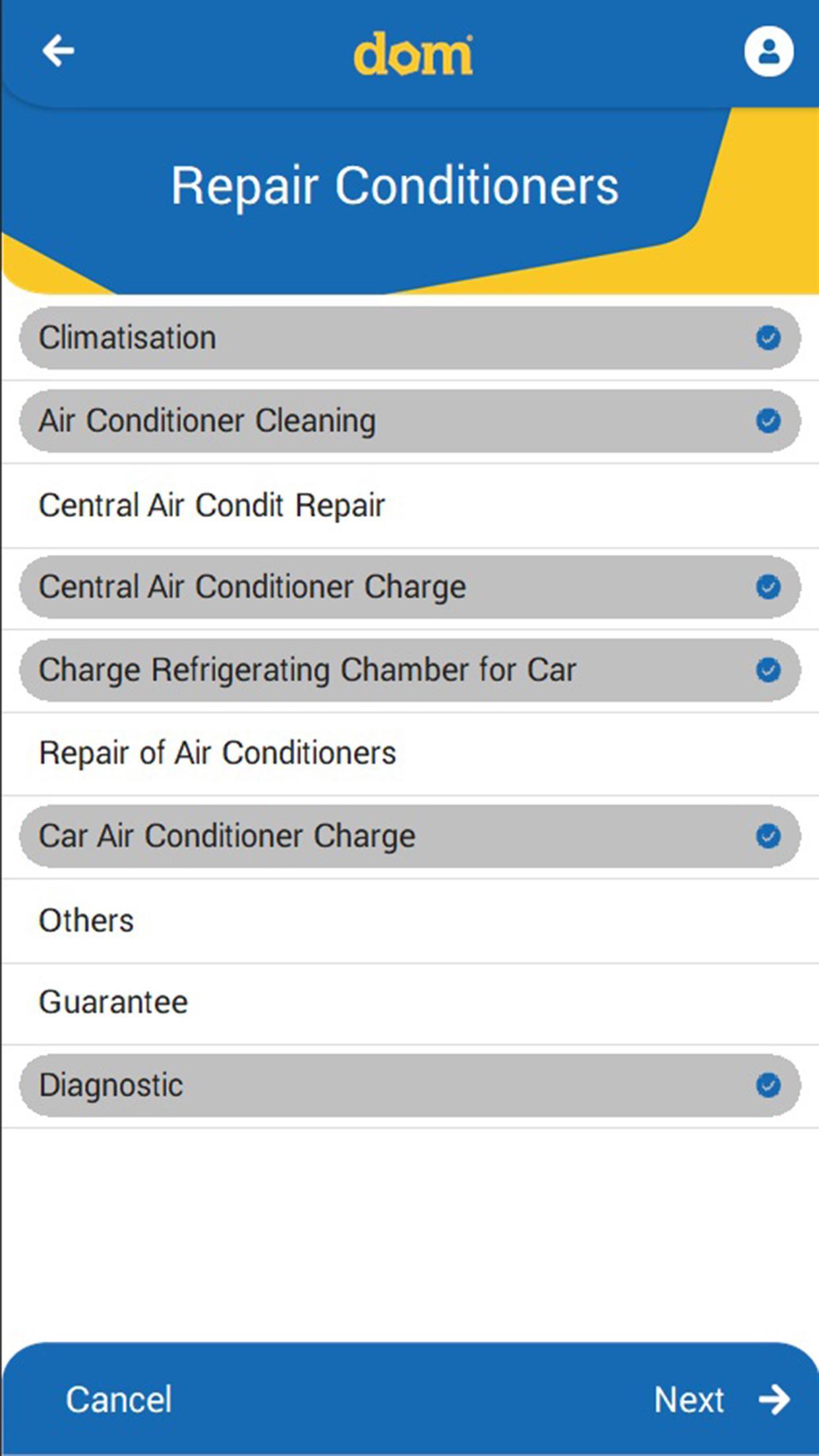Deselect Car Air Conditioner Charge
The width and height of the screenshot is (819, 1456).
[x=409, y=836]
